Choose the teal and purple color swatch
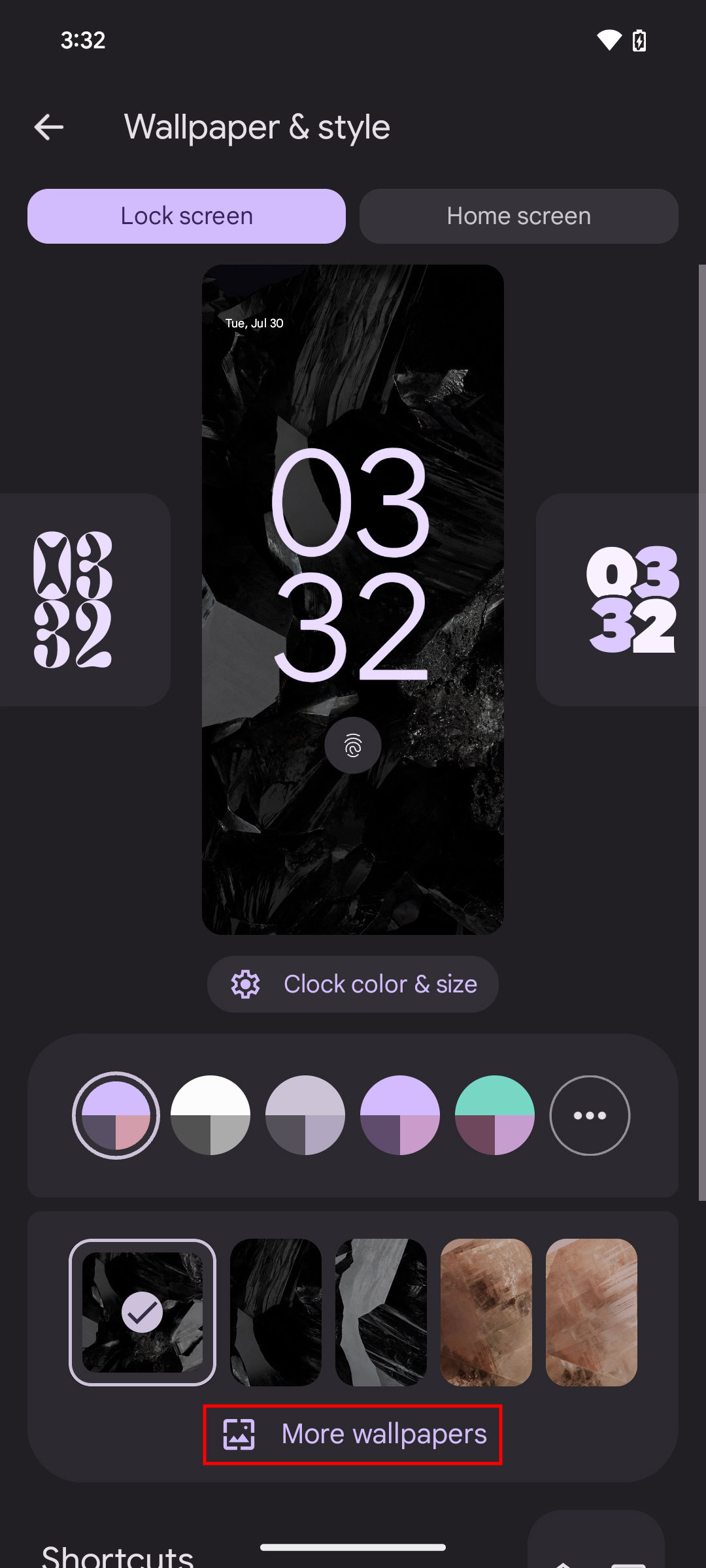The width and height of the screenshot is (706, 1568). 495,1115
